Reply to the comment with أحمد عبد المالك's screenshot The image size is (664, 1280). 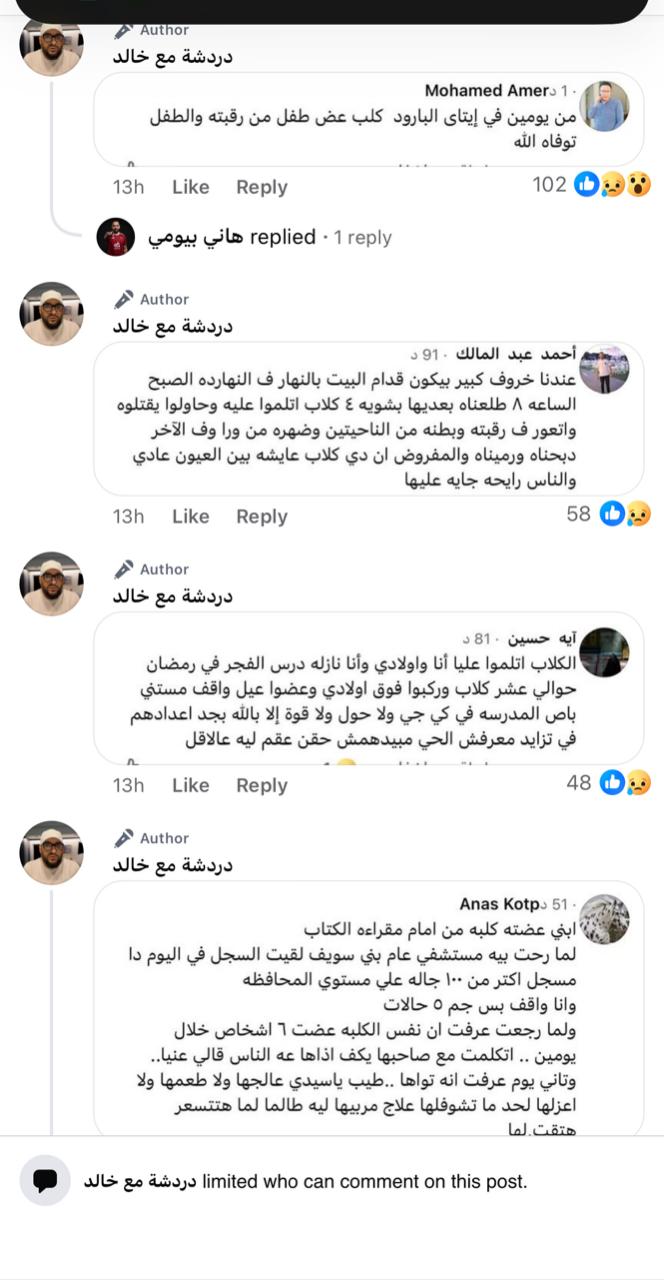tap(261, 517)
